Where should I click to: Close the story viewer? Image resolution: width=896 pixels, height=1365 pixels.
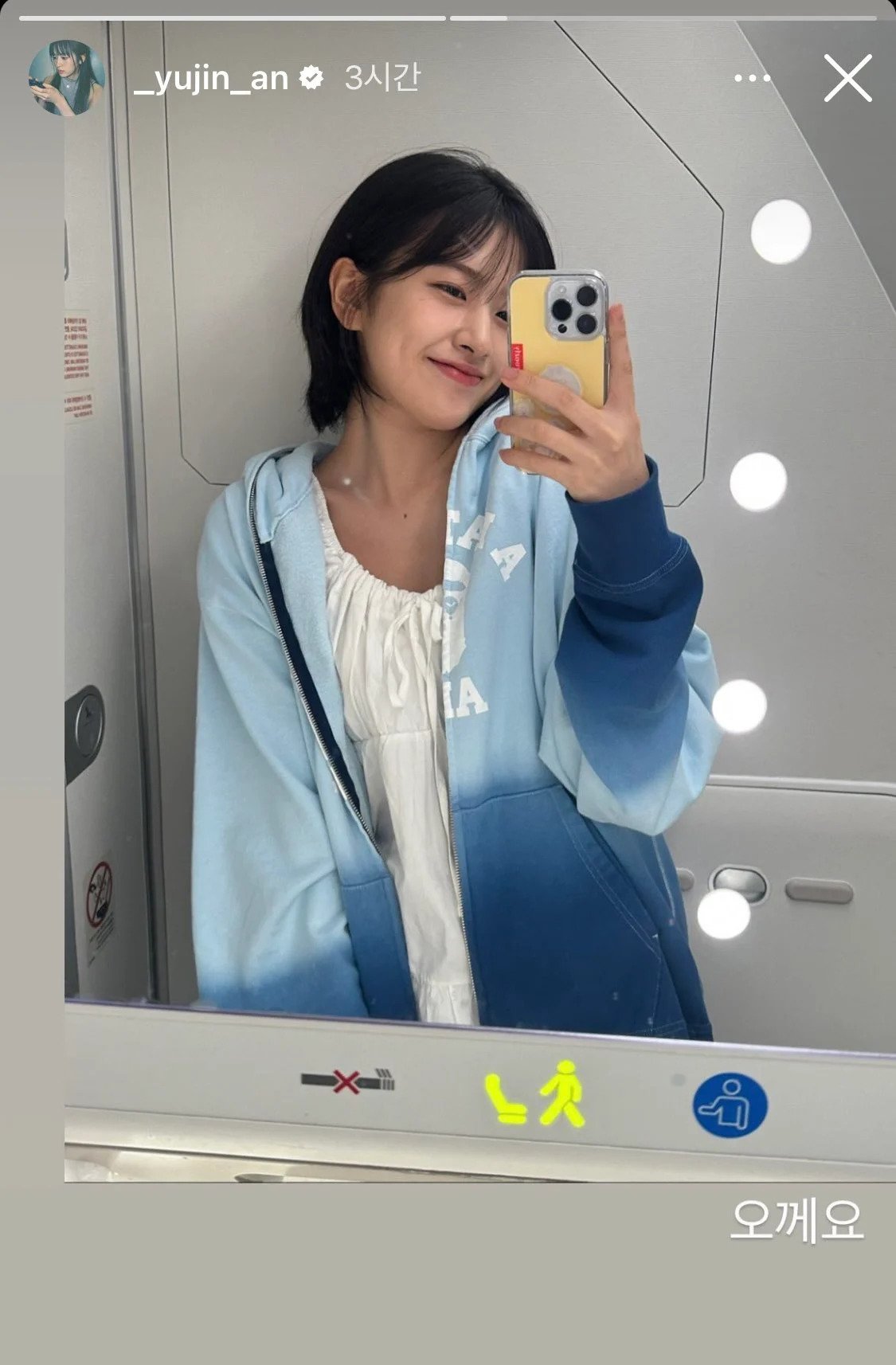[847, 78]
